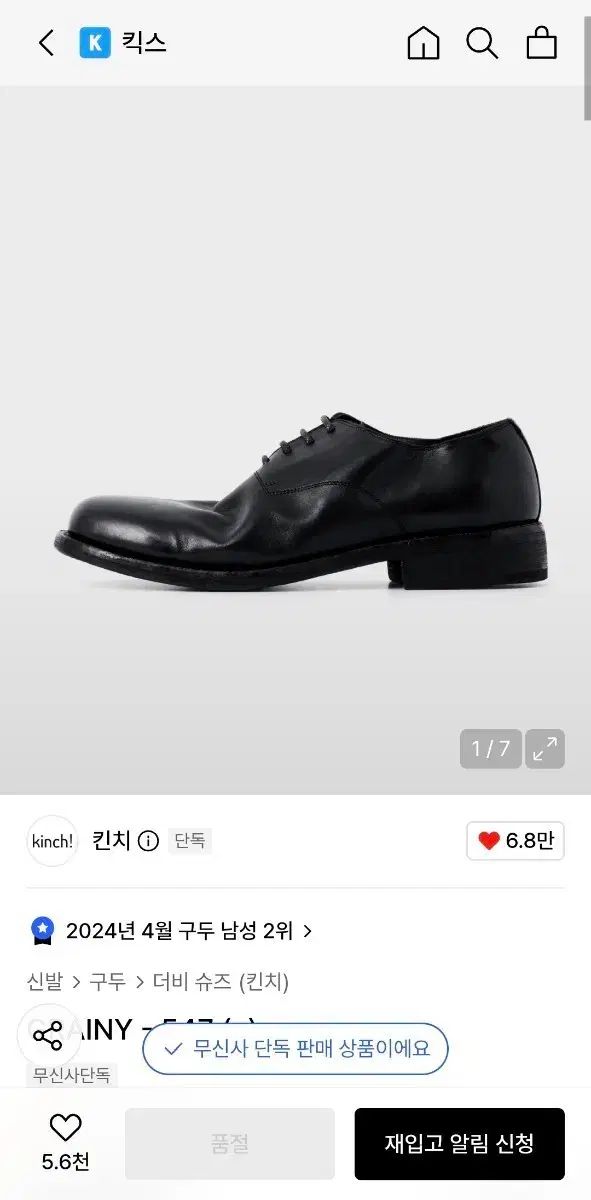This screenshot has width=591, height=1200.
Task: Open 더비 슈즈 (킨치) breadcrumb
Action: click(221, 982)
